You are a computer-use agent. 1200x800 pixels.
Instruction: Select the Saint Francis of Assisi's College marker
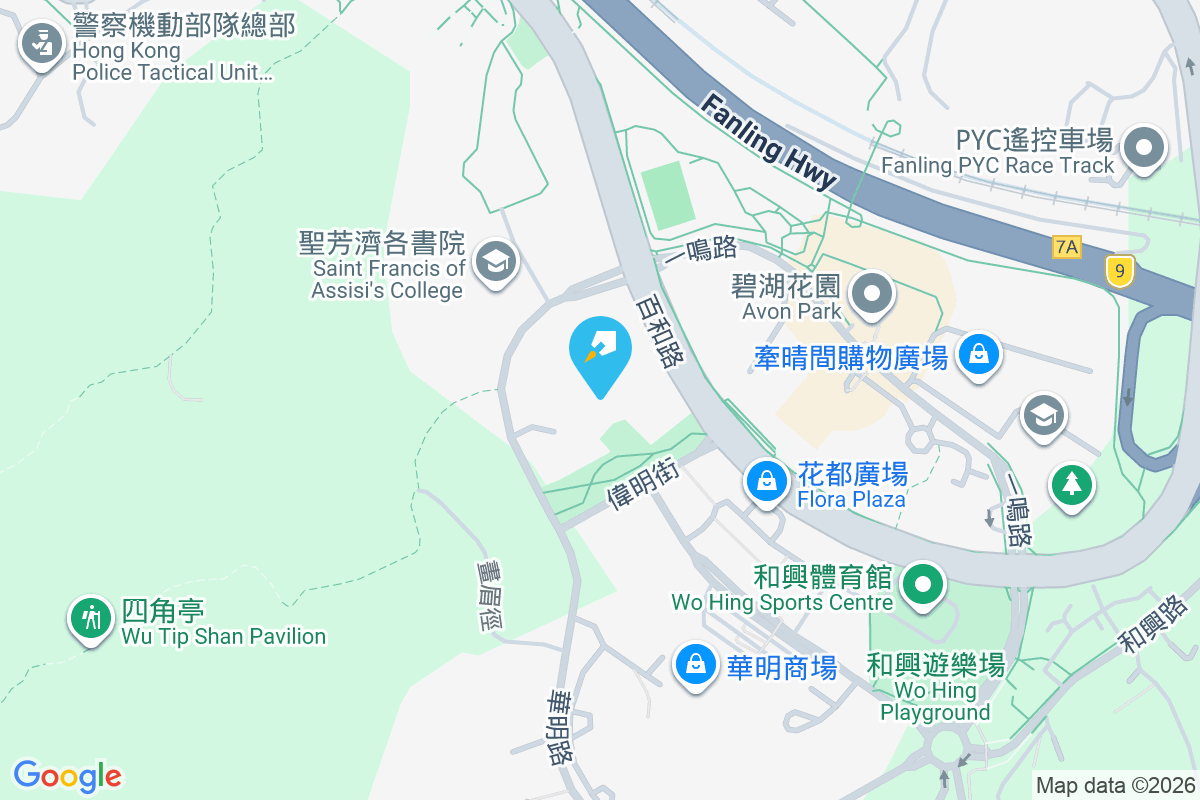click(x=494, y=262)
